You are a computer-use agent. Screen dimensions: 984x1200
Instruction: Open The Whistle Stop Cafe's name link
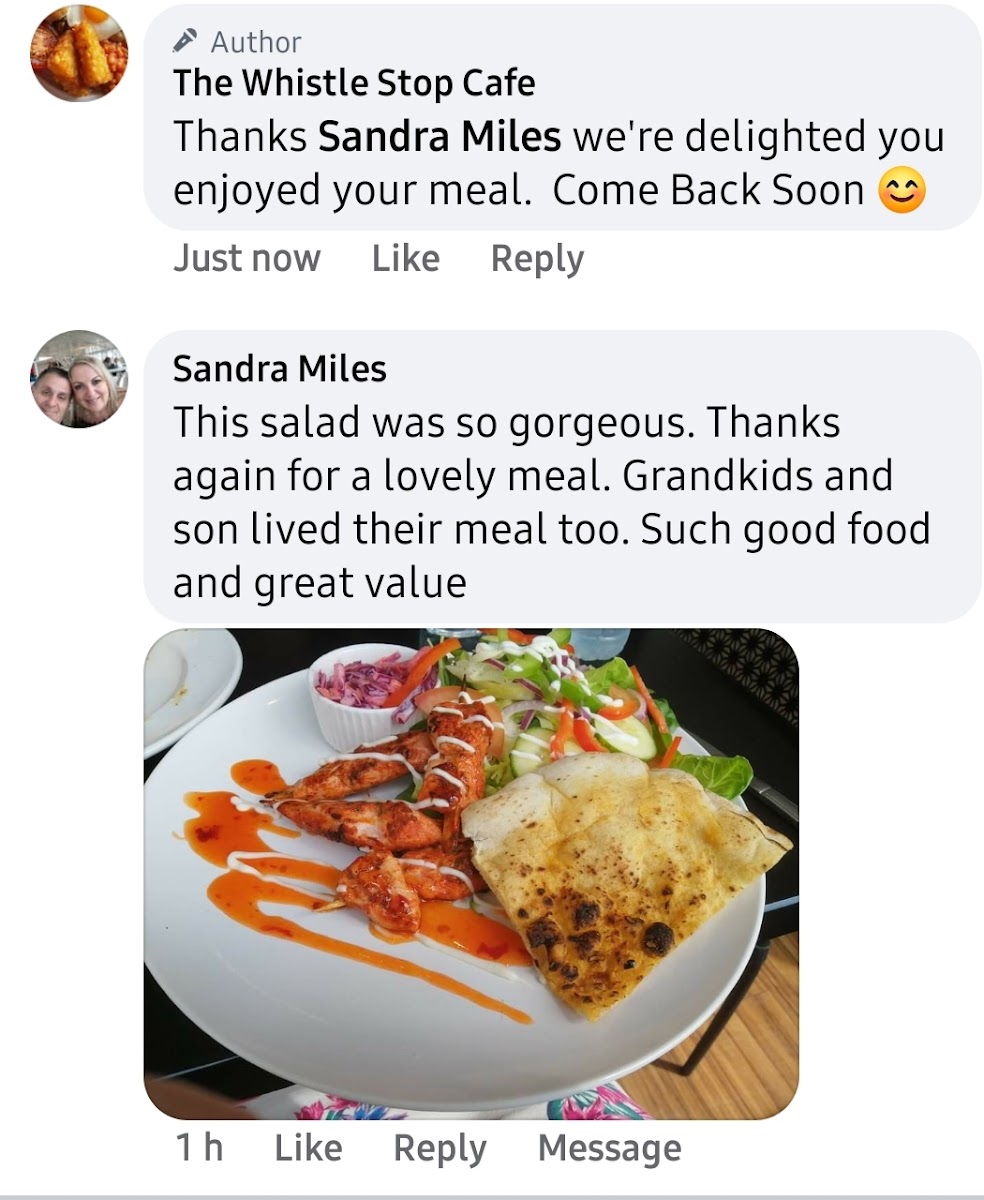[x=354, y=83]
